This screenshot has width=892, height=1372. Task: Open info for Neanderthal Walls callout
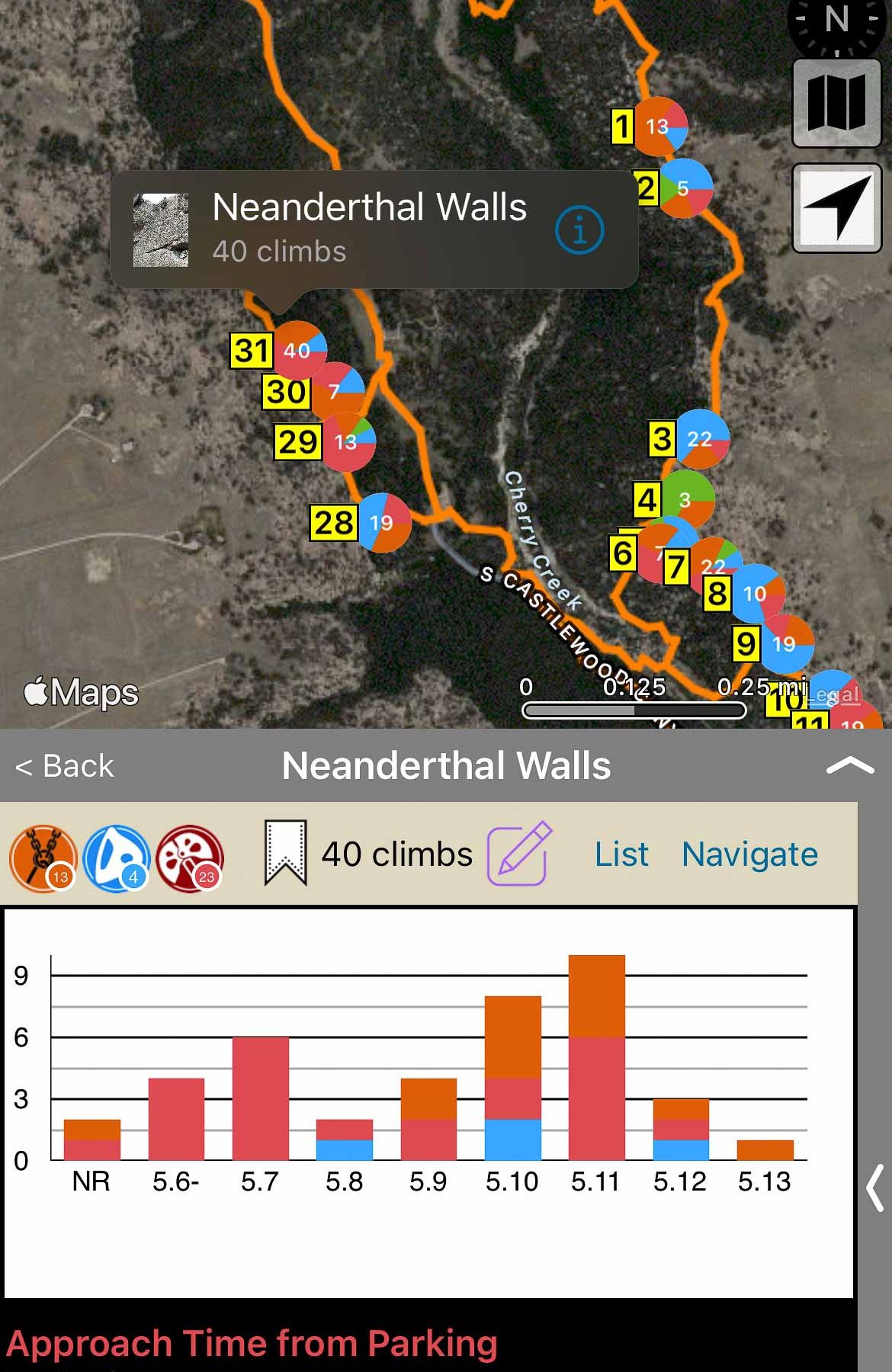click(579, 229)
